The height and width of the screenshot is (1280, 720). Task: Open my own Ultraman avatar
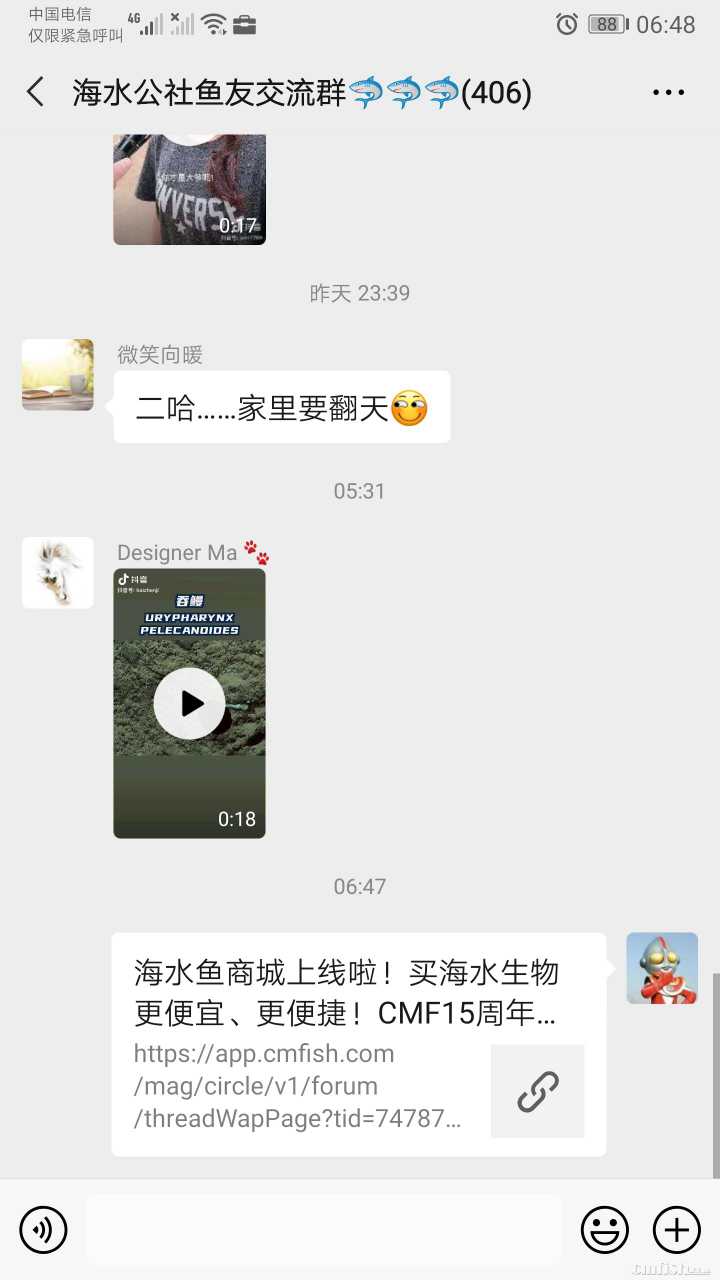point(662,968)
